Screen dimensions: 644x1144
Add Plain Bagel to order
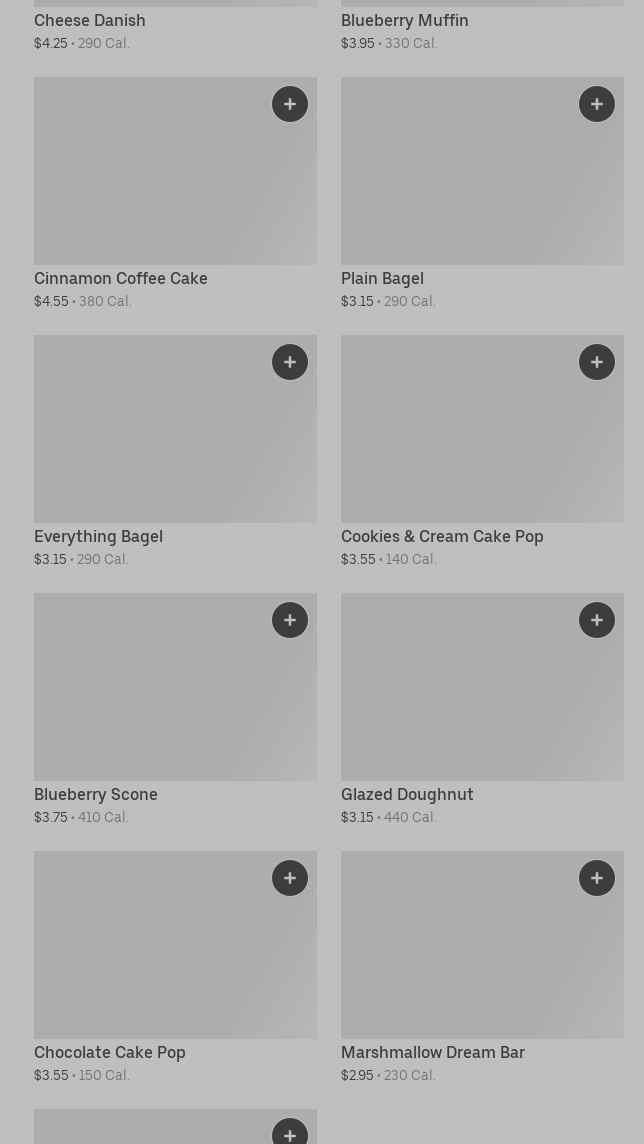pyautogui.click(x=597, y=104)
